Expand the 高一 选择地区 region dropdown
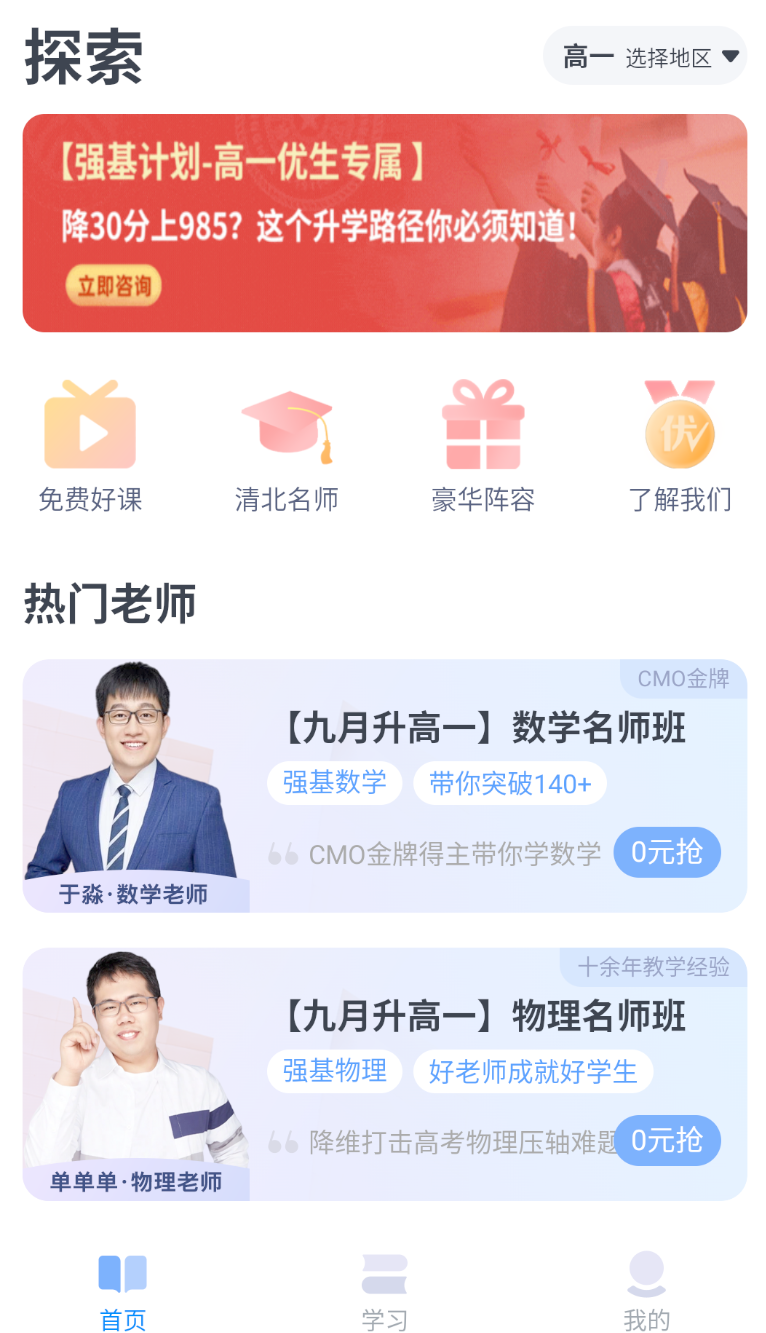766x1333 pixels. [x=644, y=56]
